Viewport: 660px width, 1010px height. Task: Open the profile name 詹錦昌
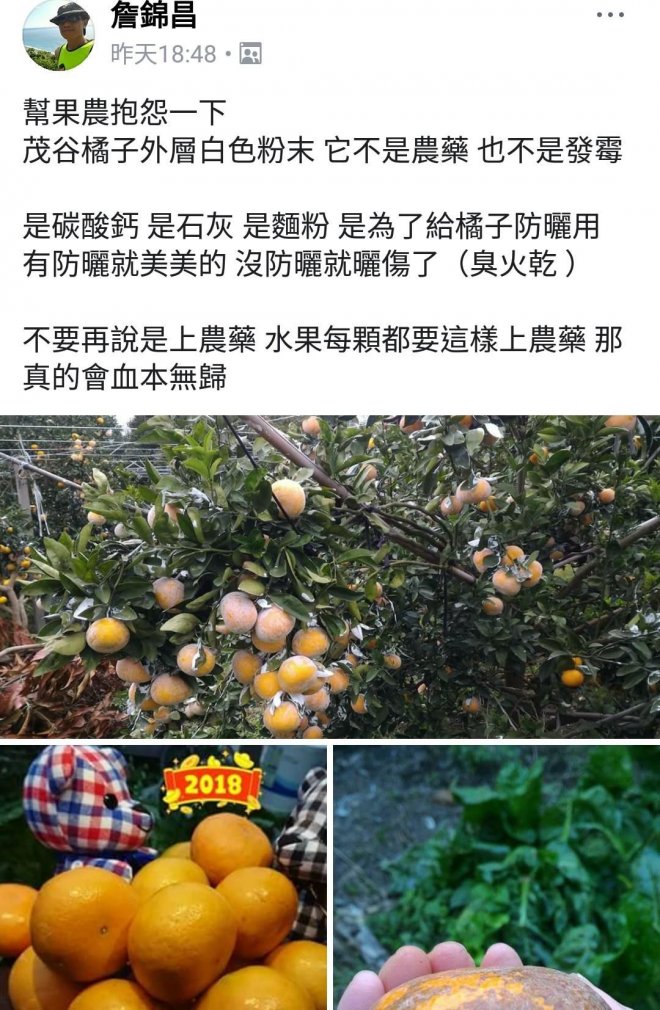click(153, 17)
